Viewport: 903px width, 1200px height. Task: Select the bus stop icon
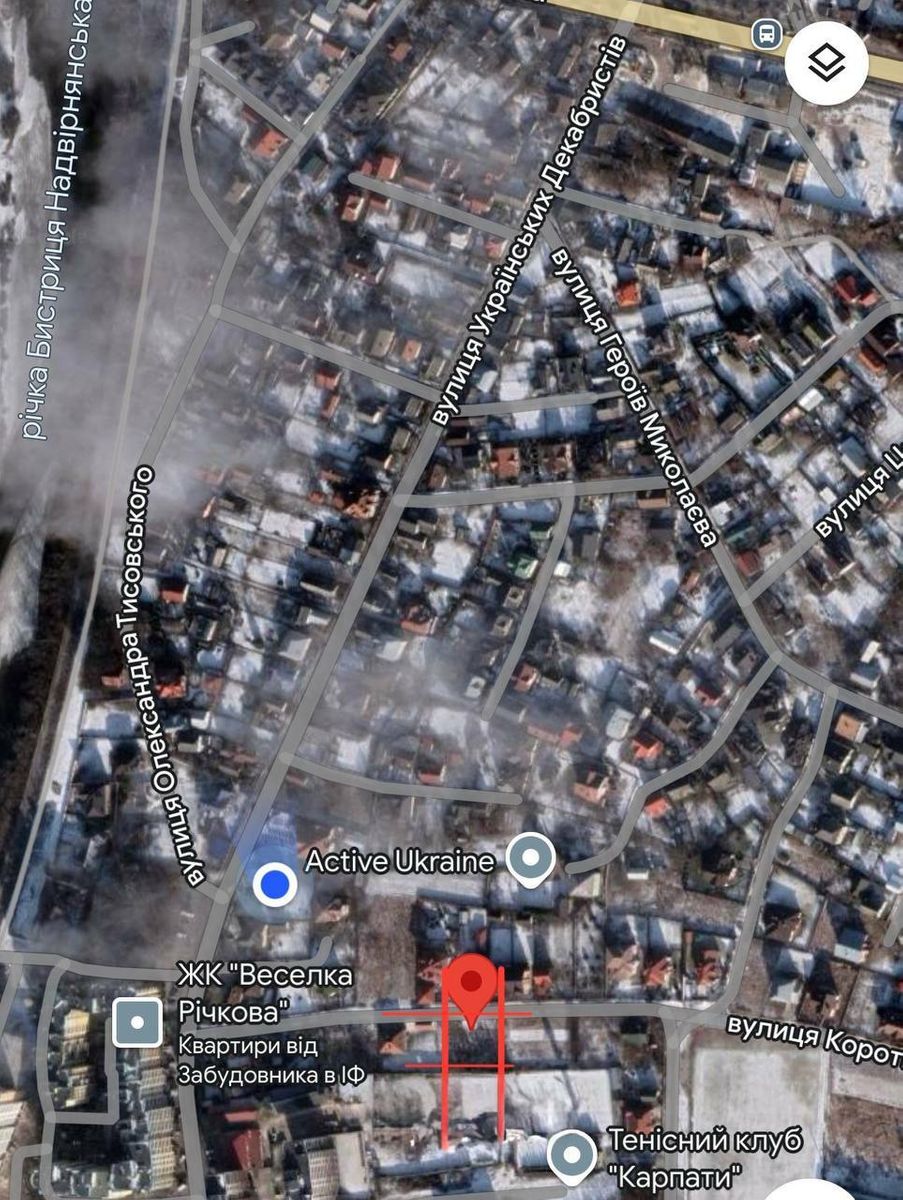[766, 35]
